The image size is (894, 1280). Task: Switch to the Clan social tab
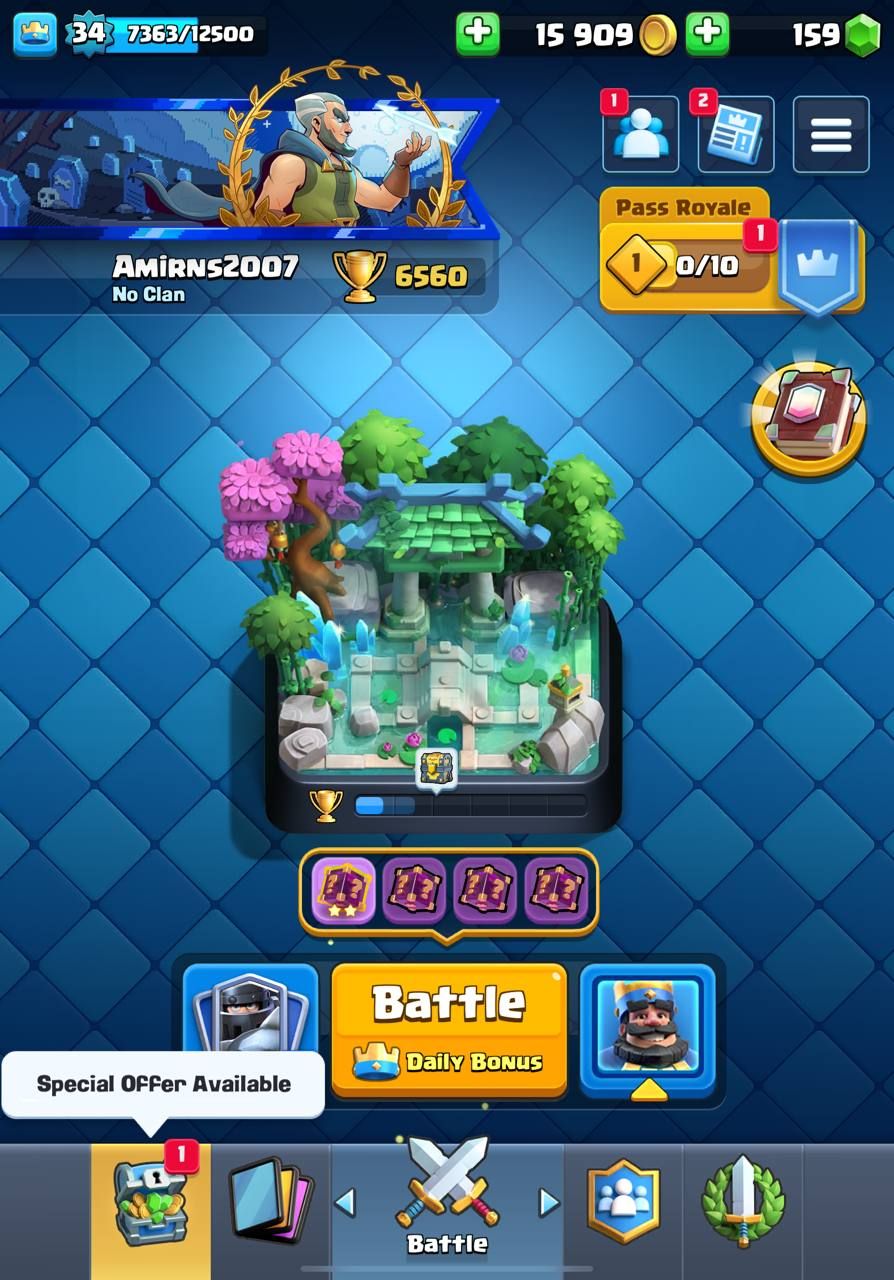point(623,1203)
